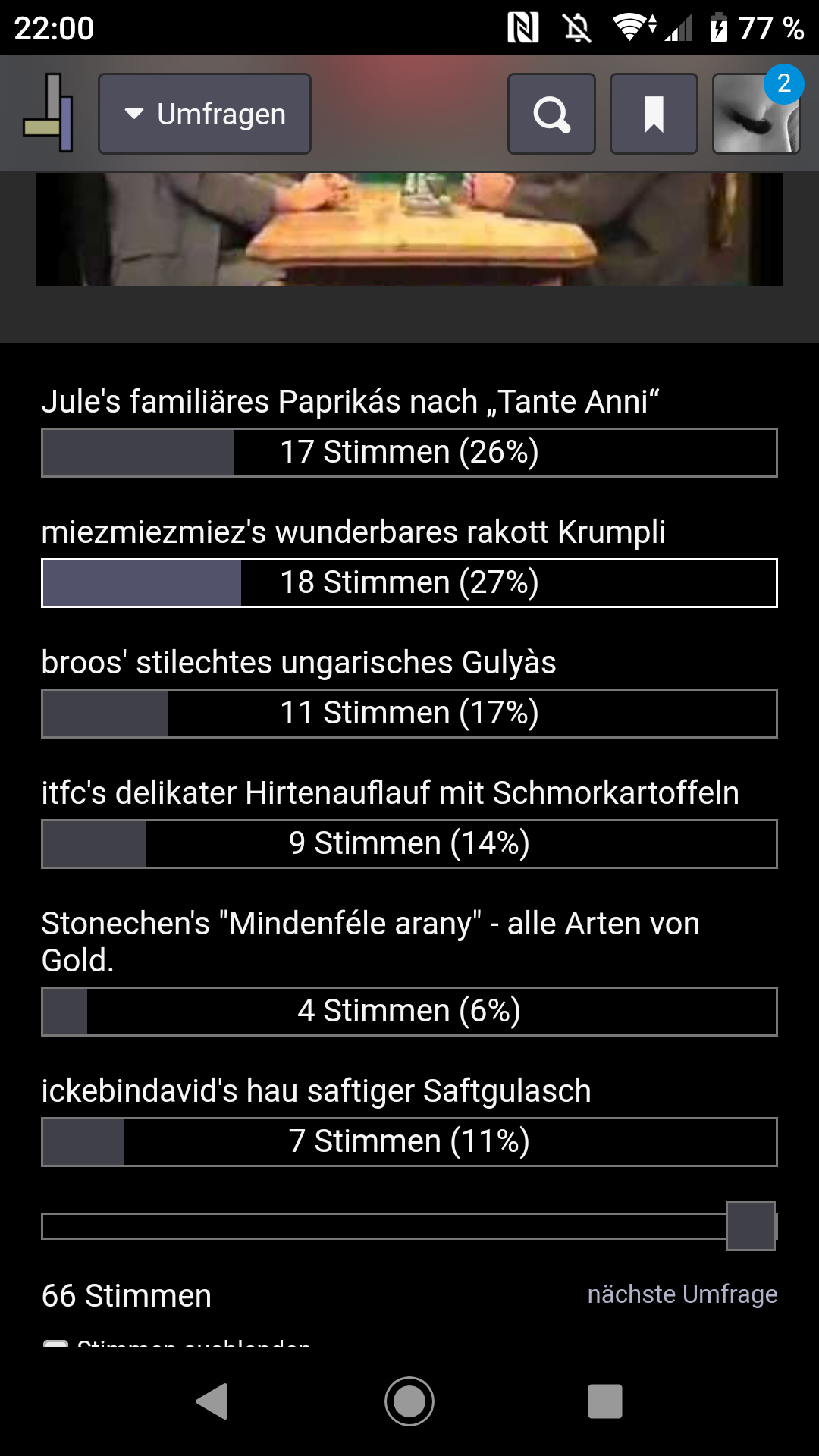This screenshot has height=1456, width=819.
Task: Tap the search magnifier icon
Action: coord(551,114)
